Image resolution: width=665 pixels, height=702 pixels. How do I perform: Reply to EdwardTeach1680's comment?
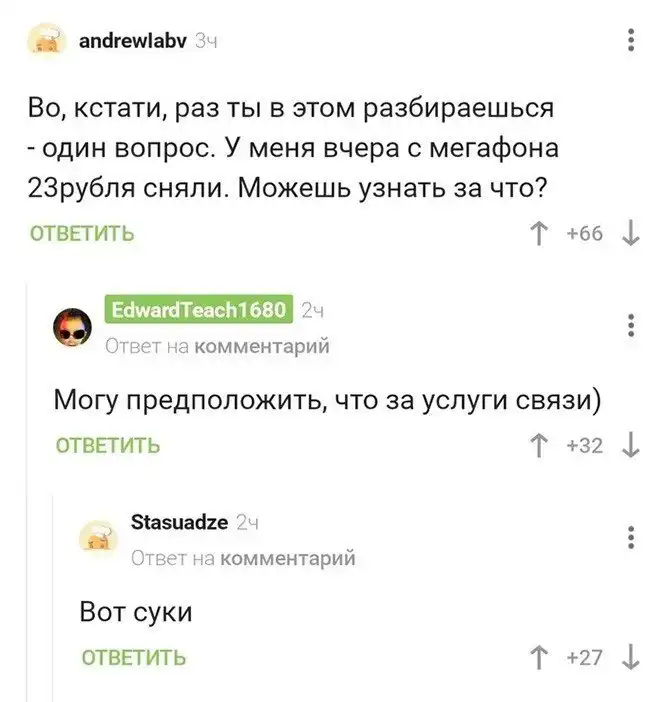[x=108, y=445]
